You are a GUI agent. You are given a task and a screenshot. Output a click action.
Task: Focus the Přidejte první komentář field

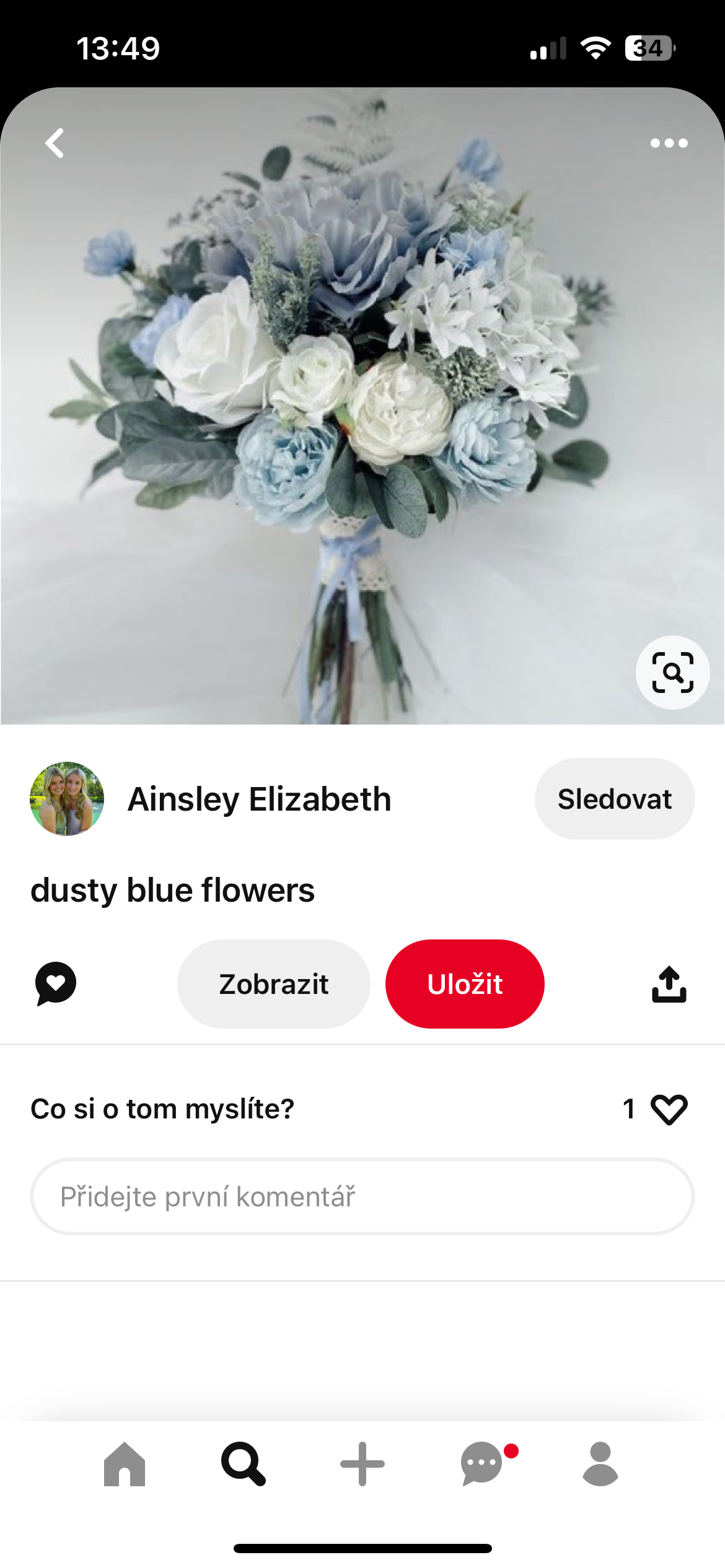pyautogui.click(x=362, y=1196)
